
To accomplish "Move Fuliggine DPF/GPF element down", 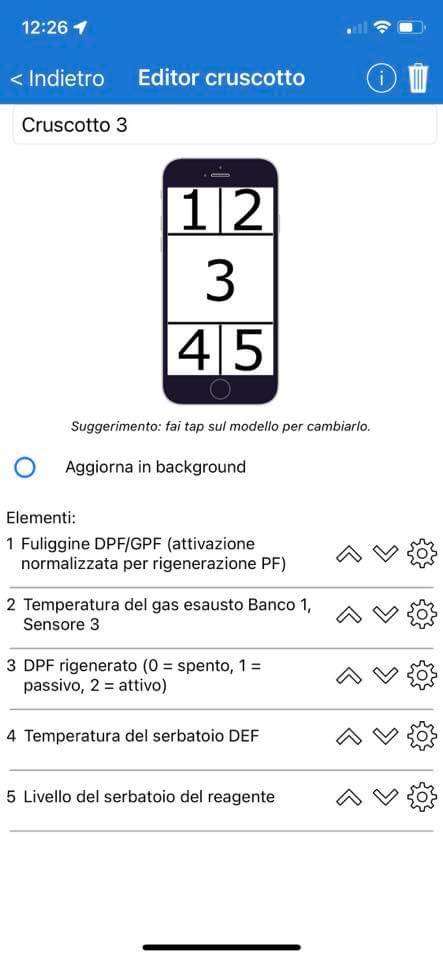I will click(x=385, y=553).
